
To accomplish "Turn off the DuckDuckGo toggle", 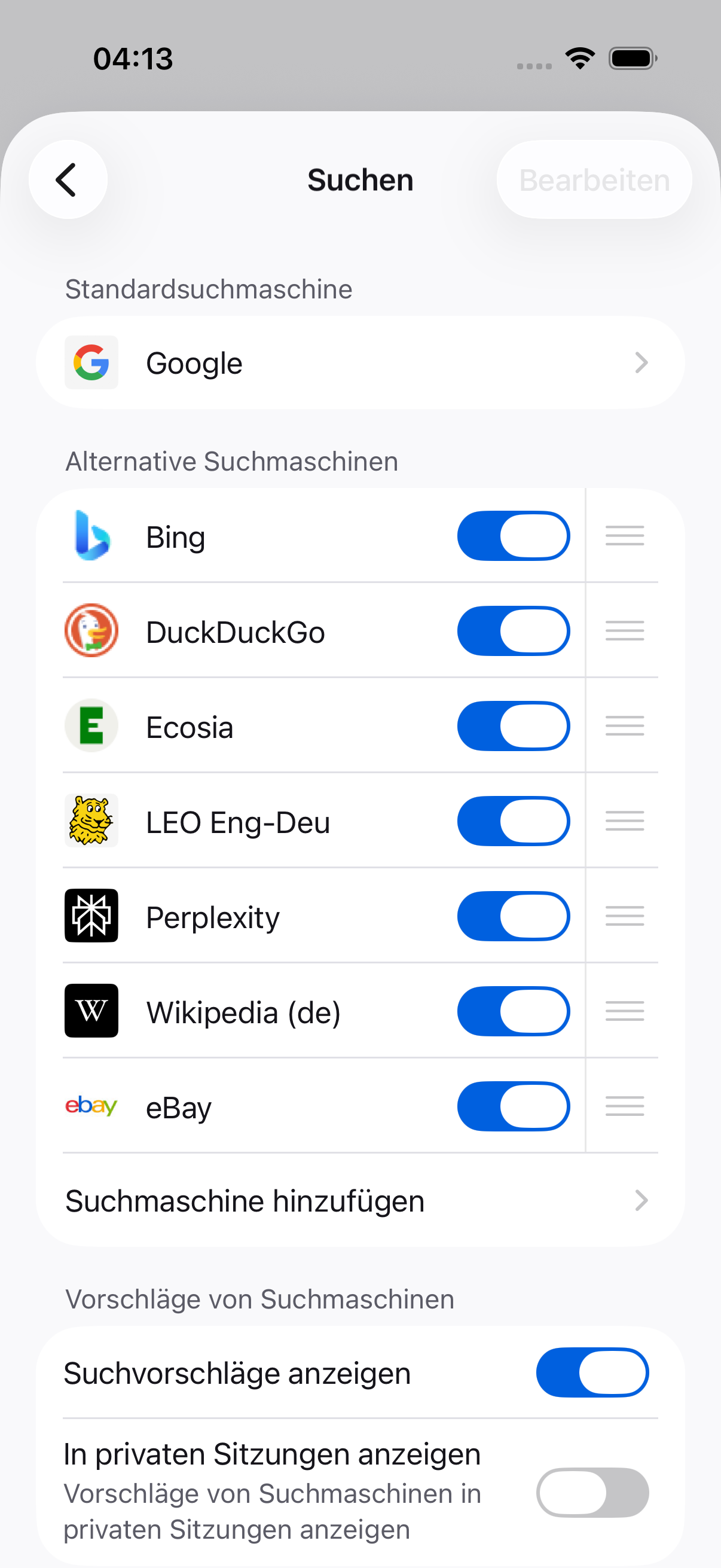I will click(513, 630).
